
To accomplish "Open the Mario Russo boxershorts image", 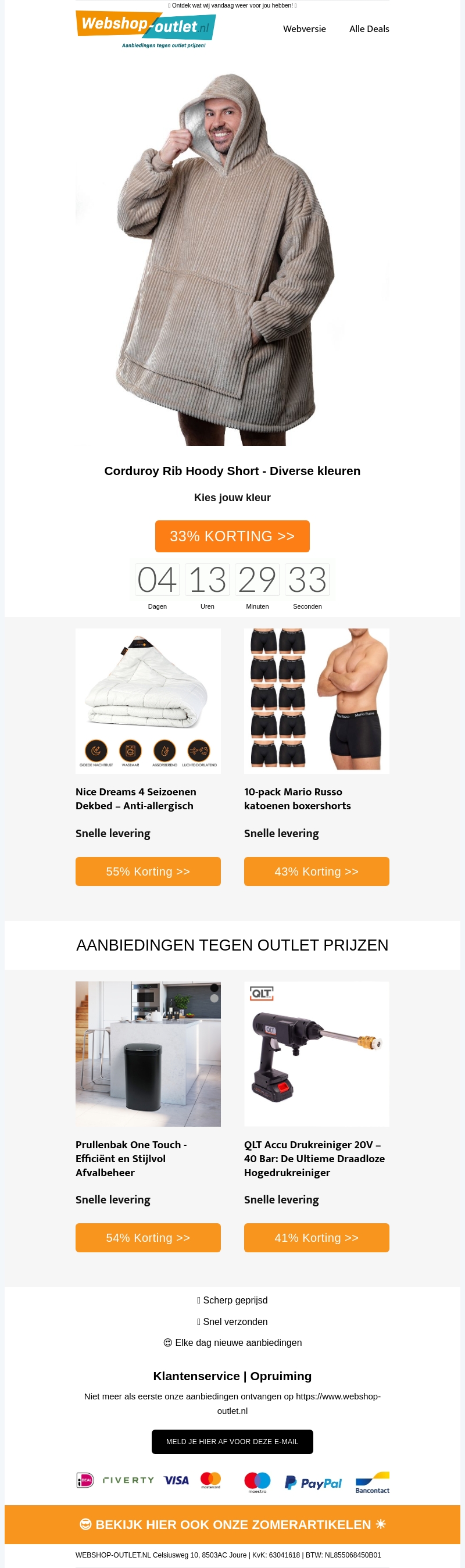I will coord(317,701).
